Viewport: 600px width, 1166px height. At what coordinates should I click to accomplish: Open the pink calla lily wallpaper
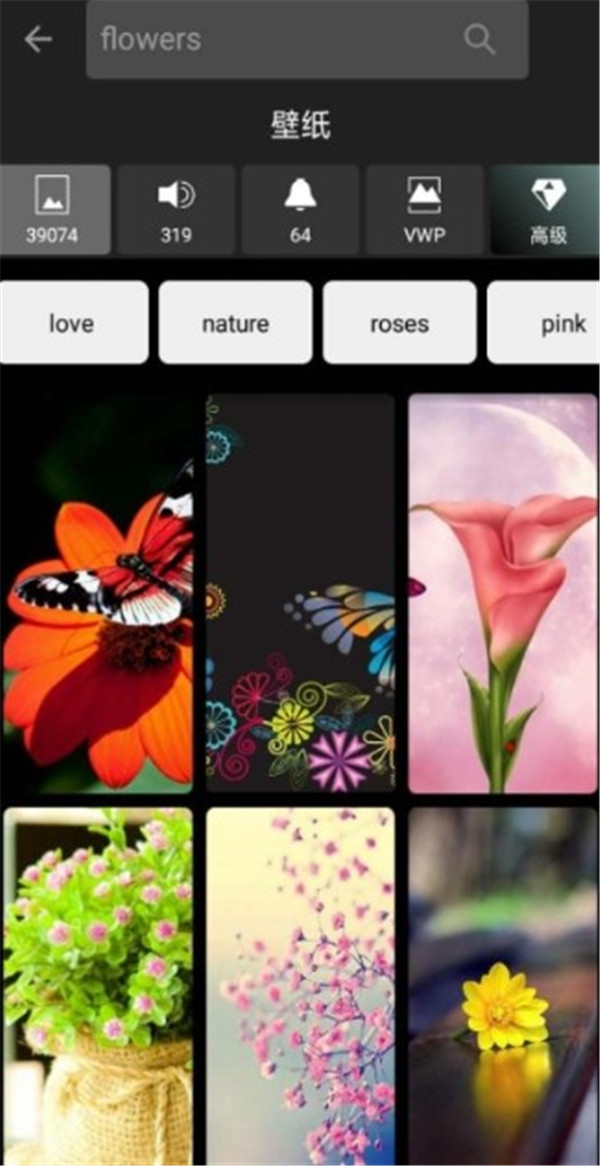click(503, 593)
